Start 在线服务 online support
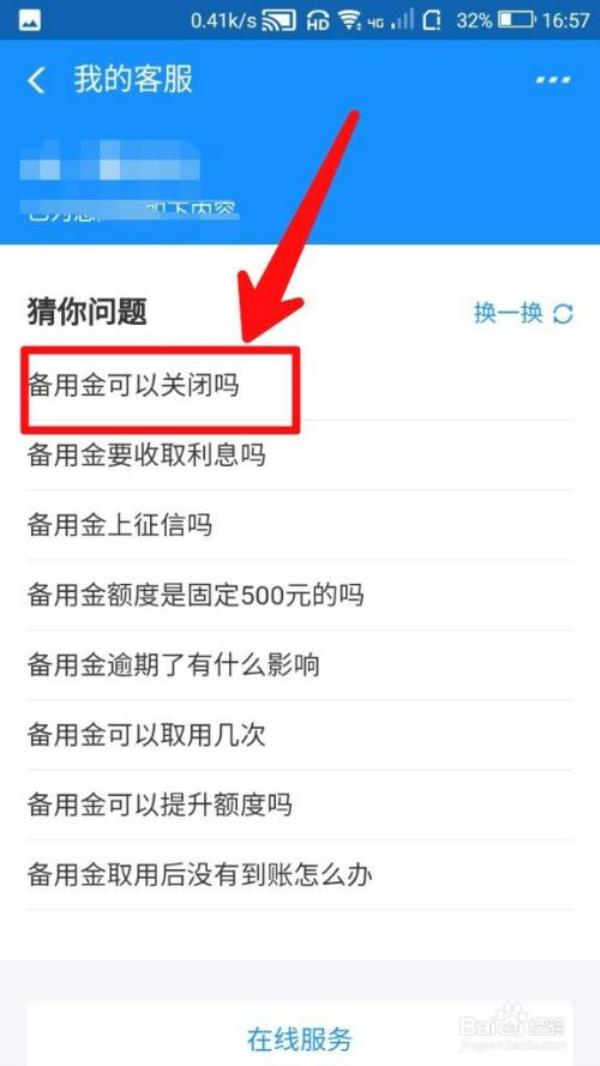Viewport: 600px width, 1066px height. (x=300, y=1039)
